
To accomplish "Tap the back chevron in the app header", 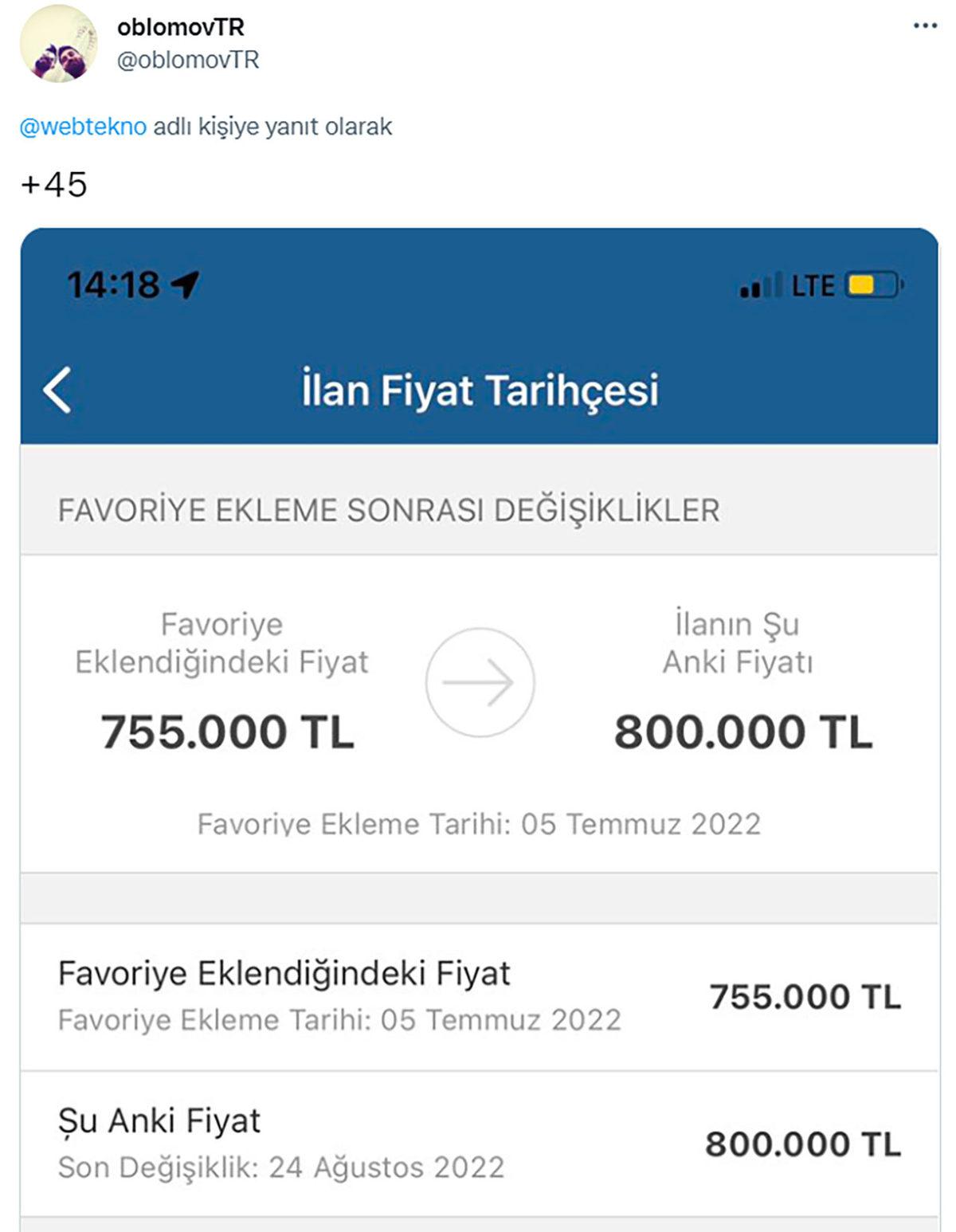I will click(x=57, y=390).
